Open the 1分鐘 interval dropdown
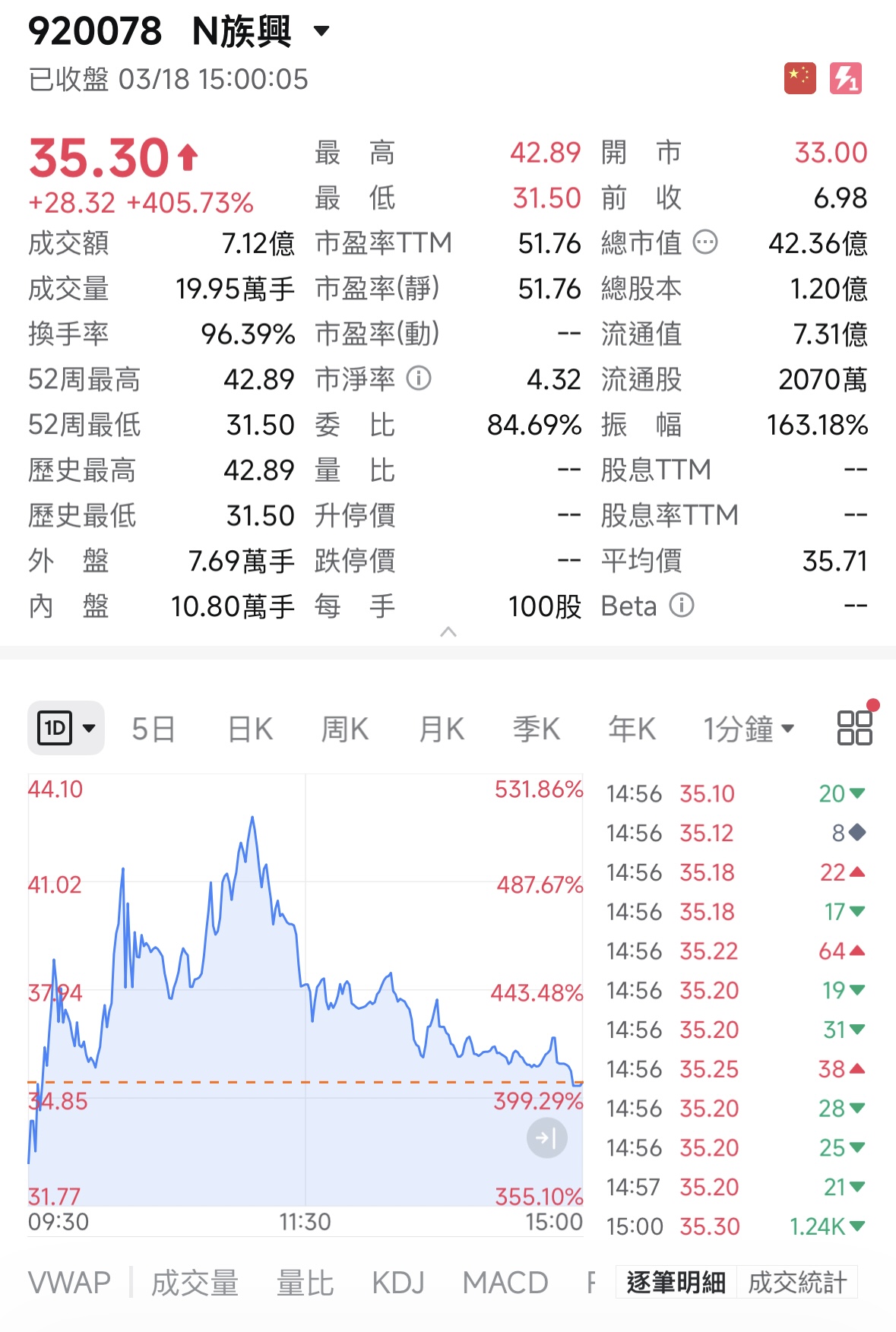The width and height of the screenshot is (896, 1332). coord(749,729)
